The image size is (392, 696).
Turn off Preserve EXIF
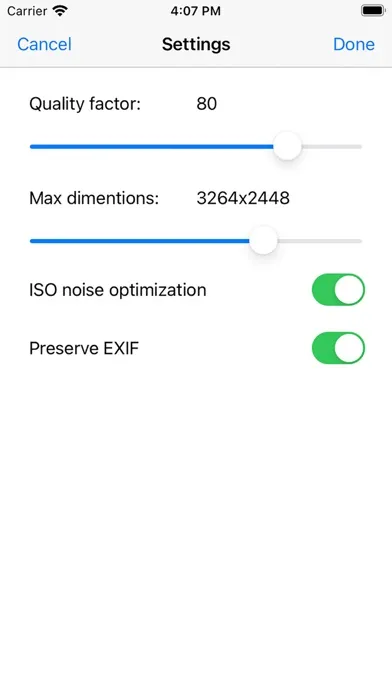pos(338,348)
